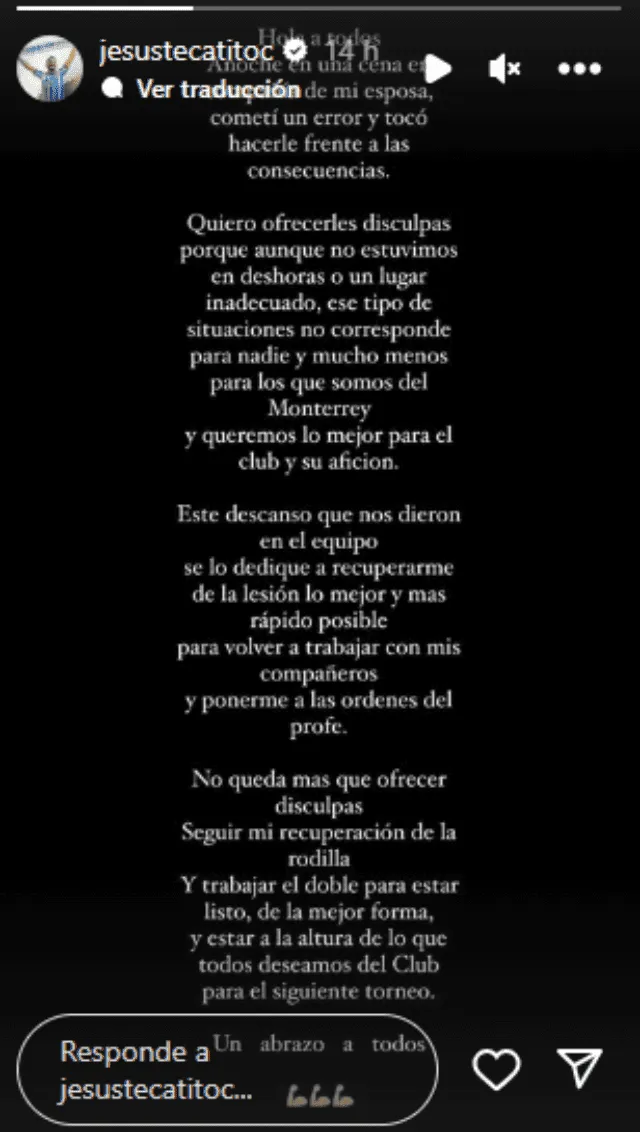Share the story via paper plane icon
640x1132 pixels.
(x=579, y=1069)
